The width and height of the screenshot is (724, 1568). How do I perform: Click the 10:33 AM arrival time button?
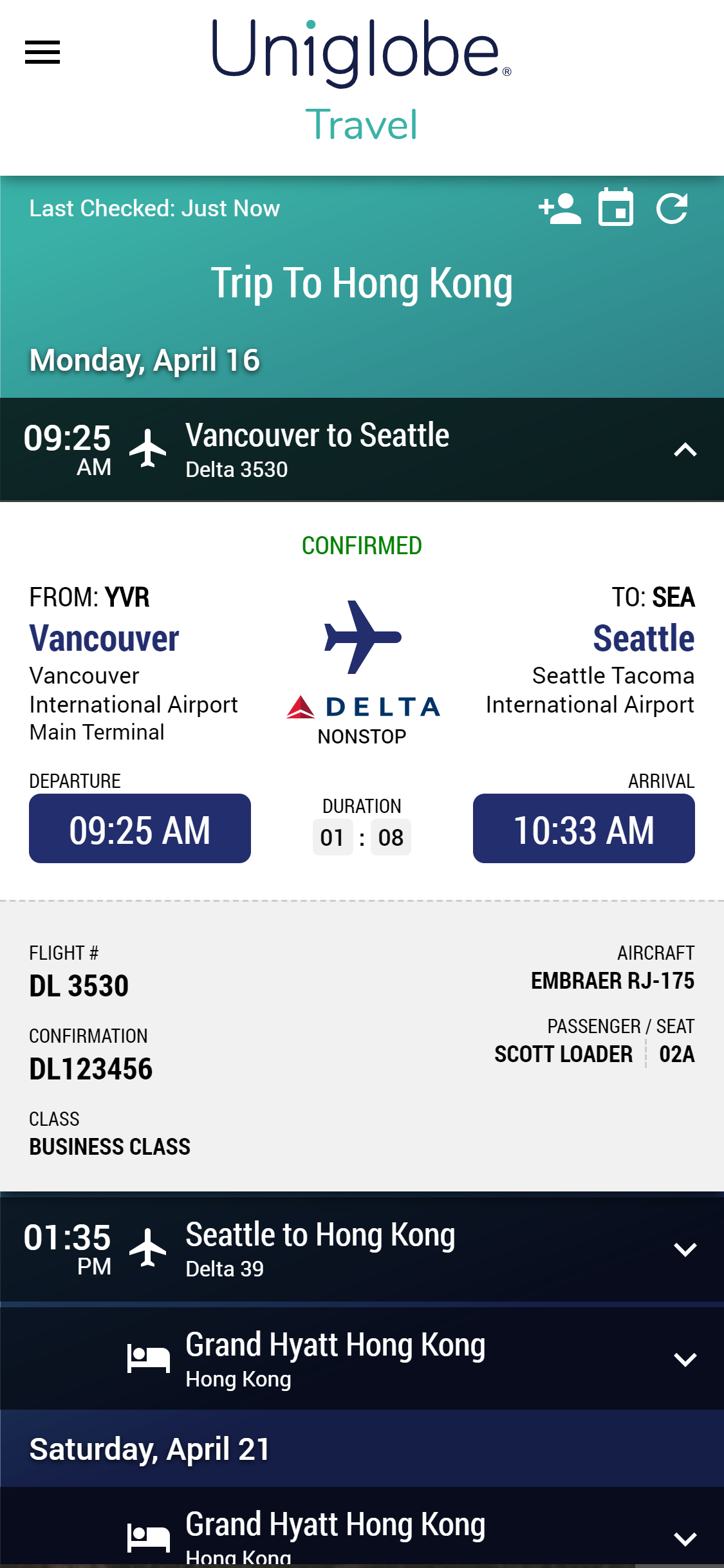click(584, 828)
